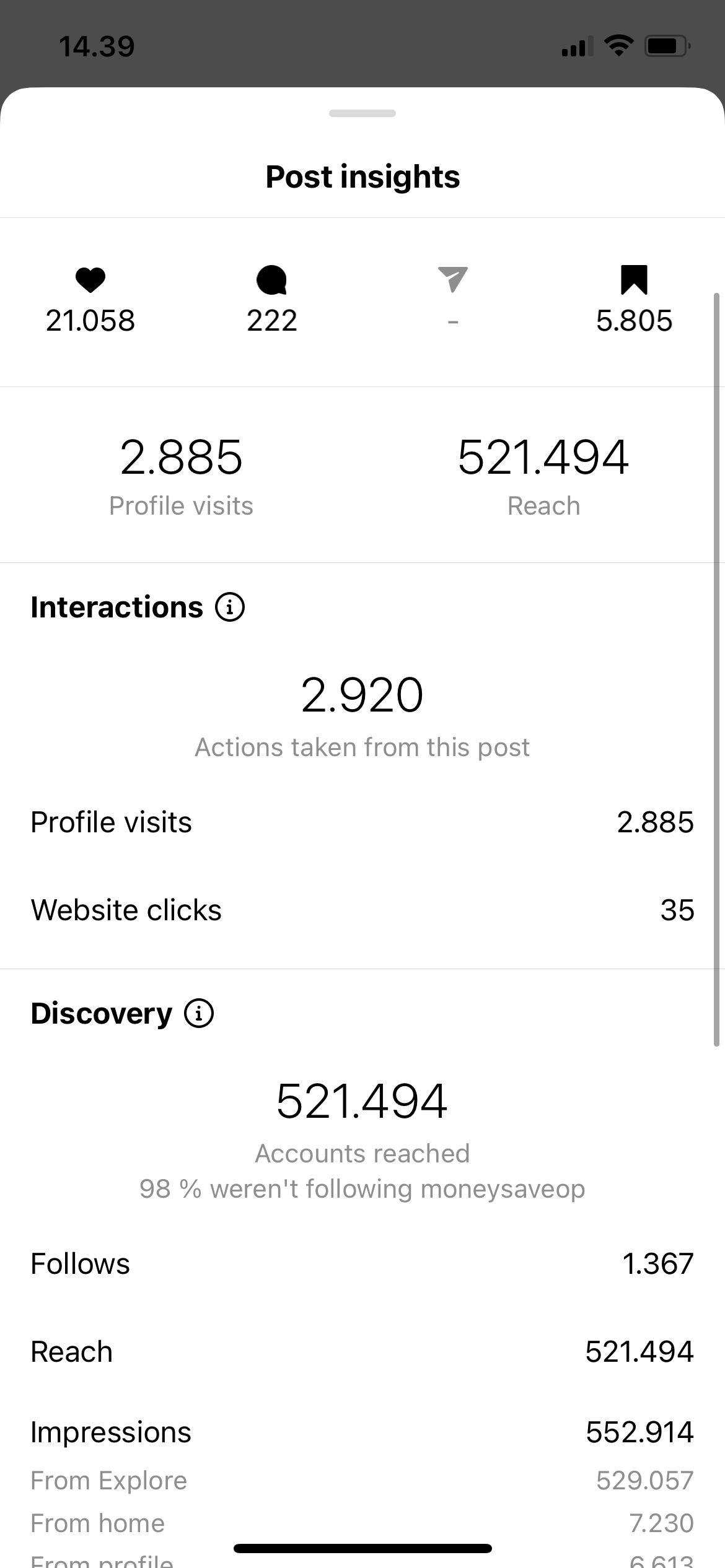The image size is (725, 1568).
Task: Tap the sheet's drag handle
Action: tap(362, 113)
